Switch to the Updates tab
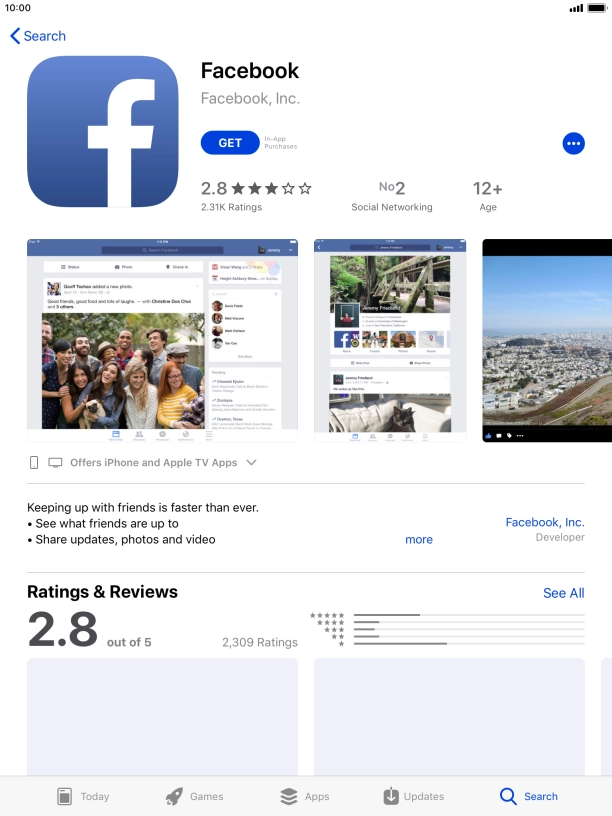612x816 pixels. click(413, 796)
